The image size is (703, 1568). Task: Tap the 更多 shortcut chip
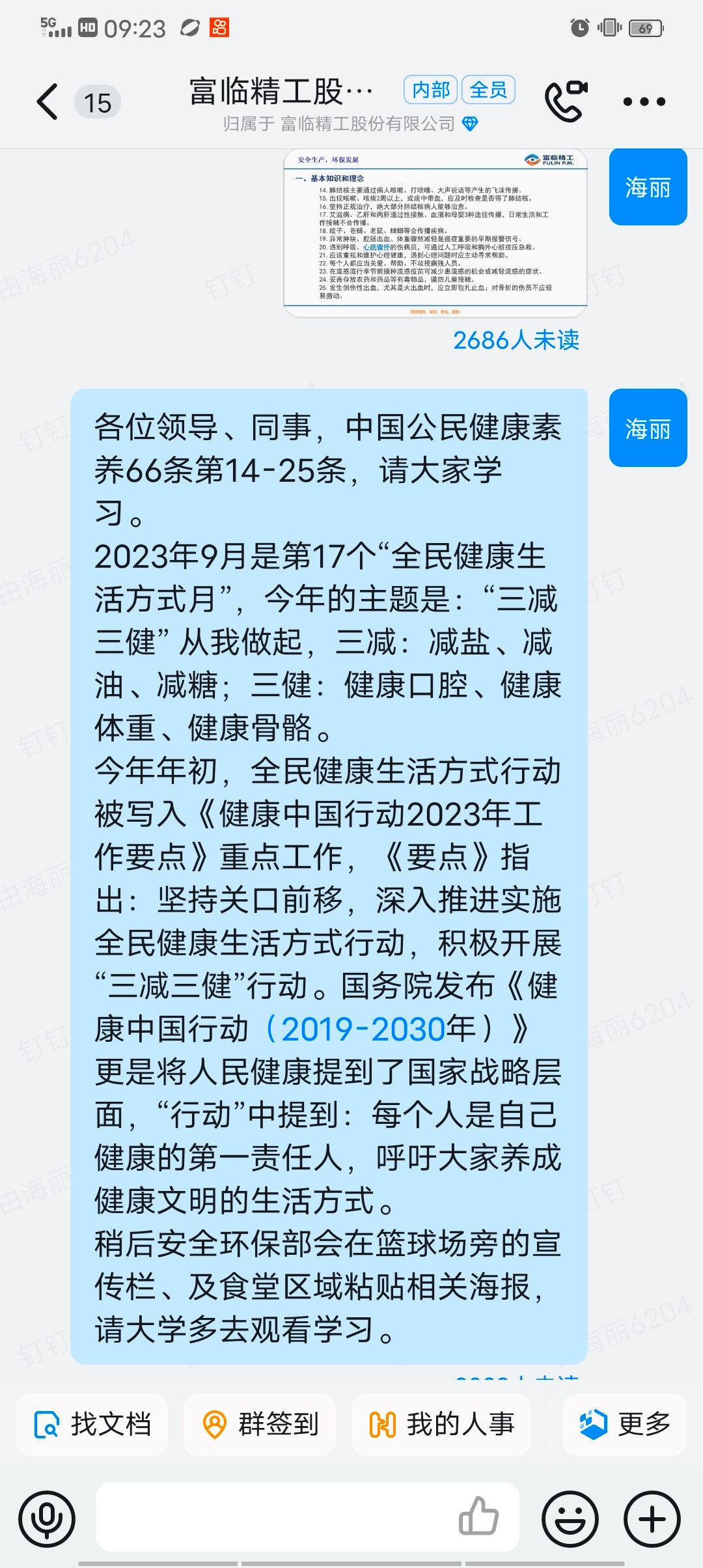[625, 1424]
